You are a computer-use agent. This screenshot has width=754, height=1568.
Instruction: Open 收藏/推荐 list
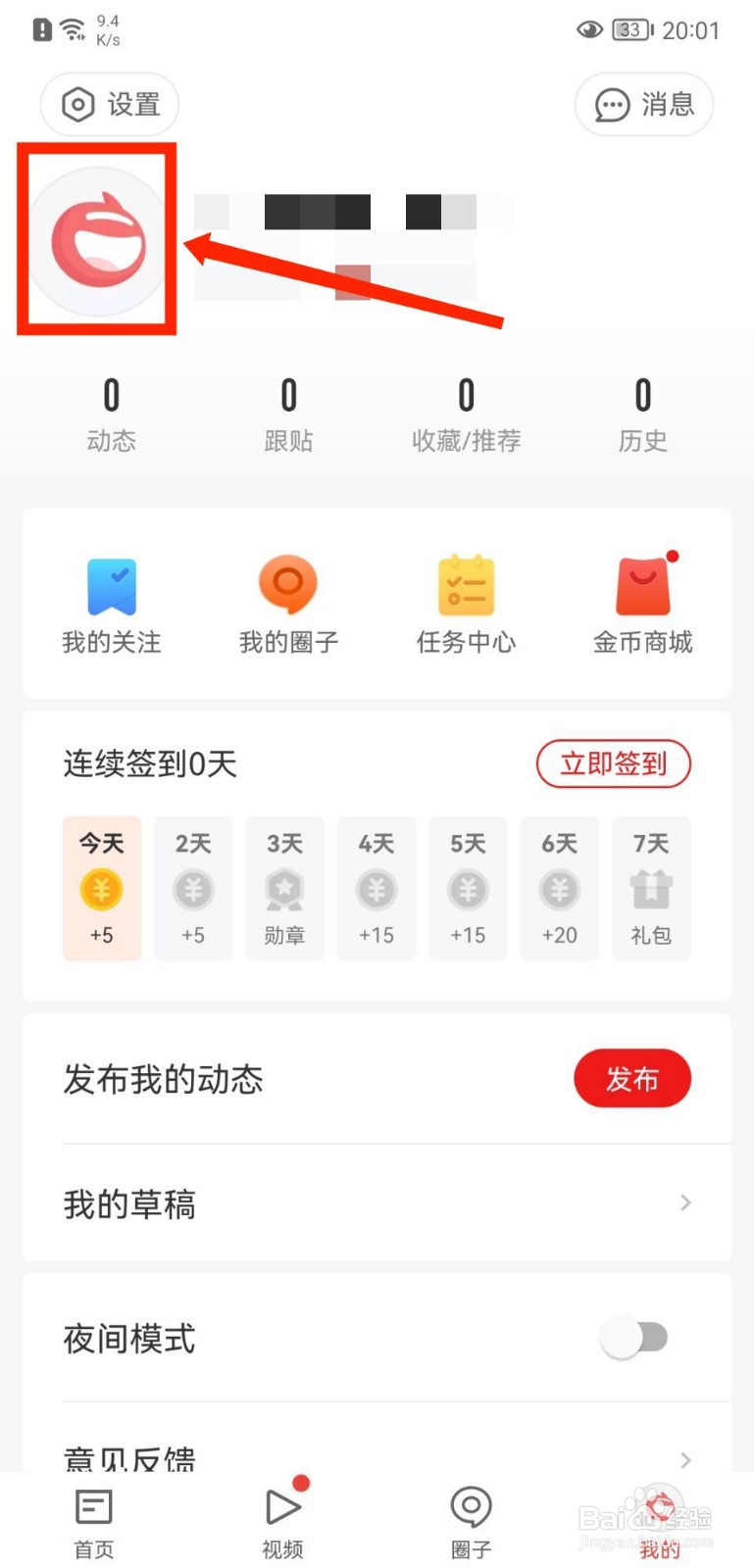click(466, 416)
